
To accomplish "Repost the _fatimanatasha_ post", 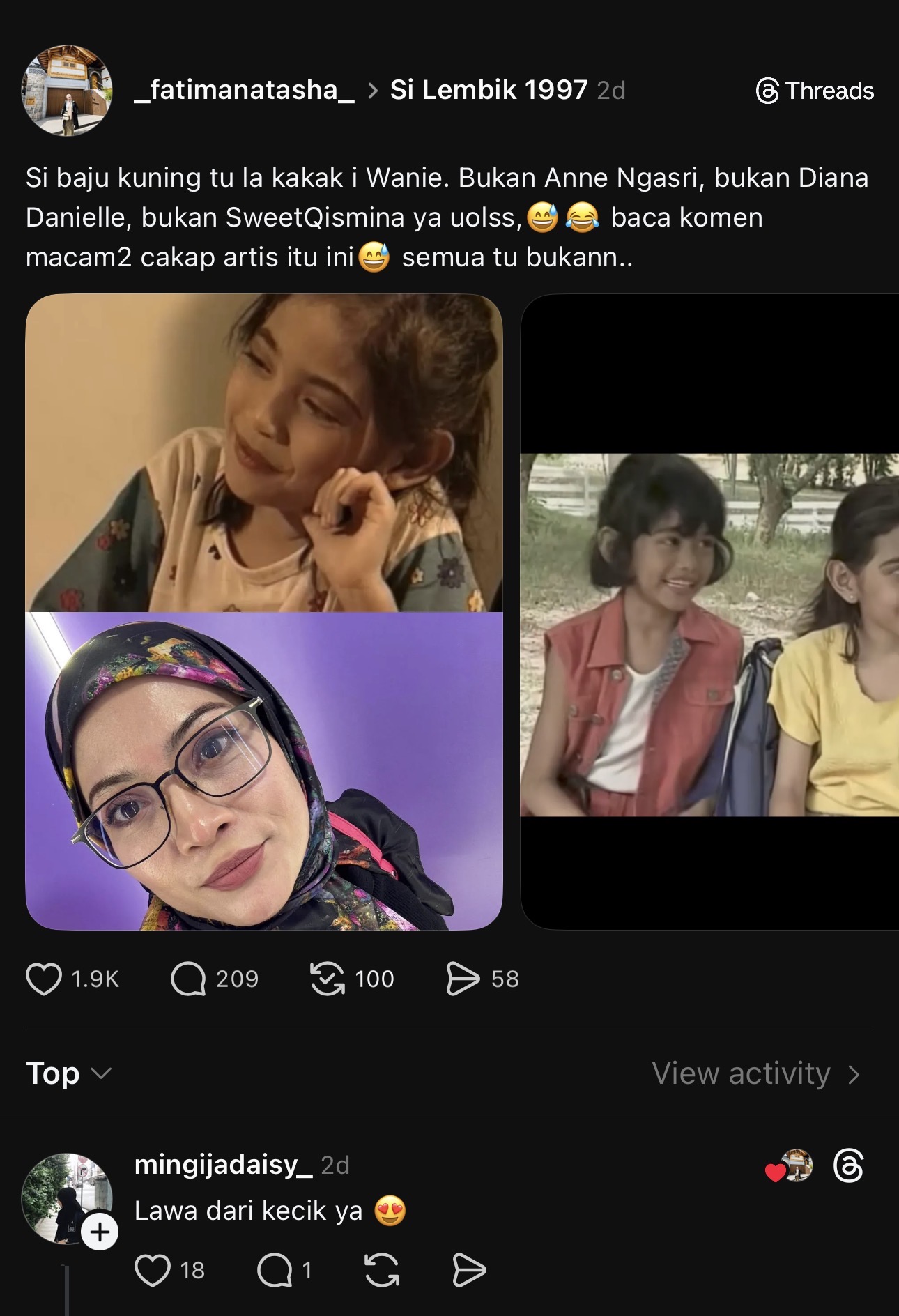I will 327,979.
